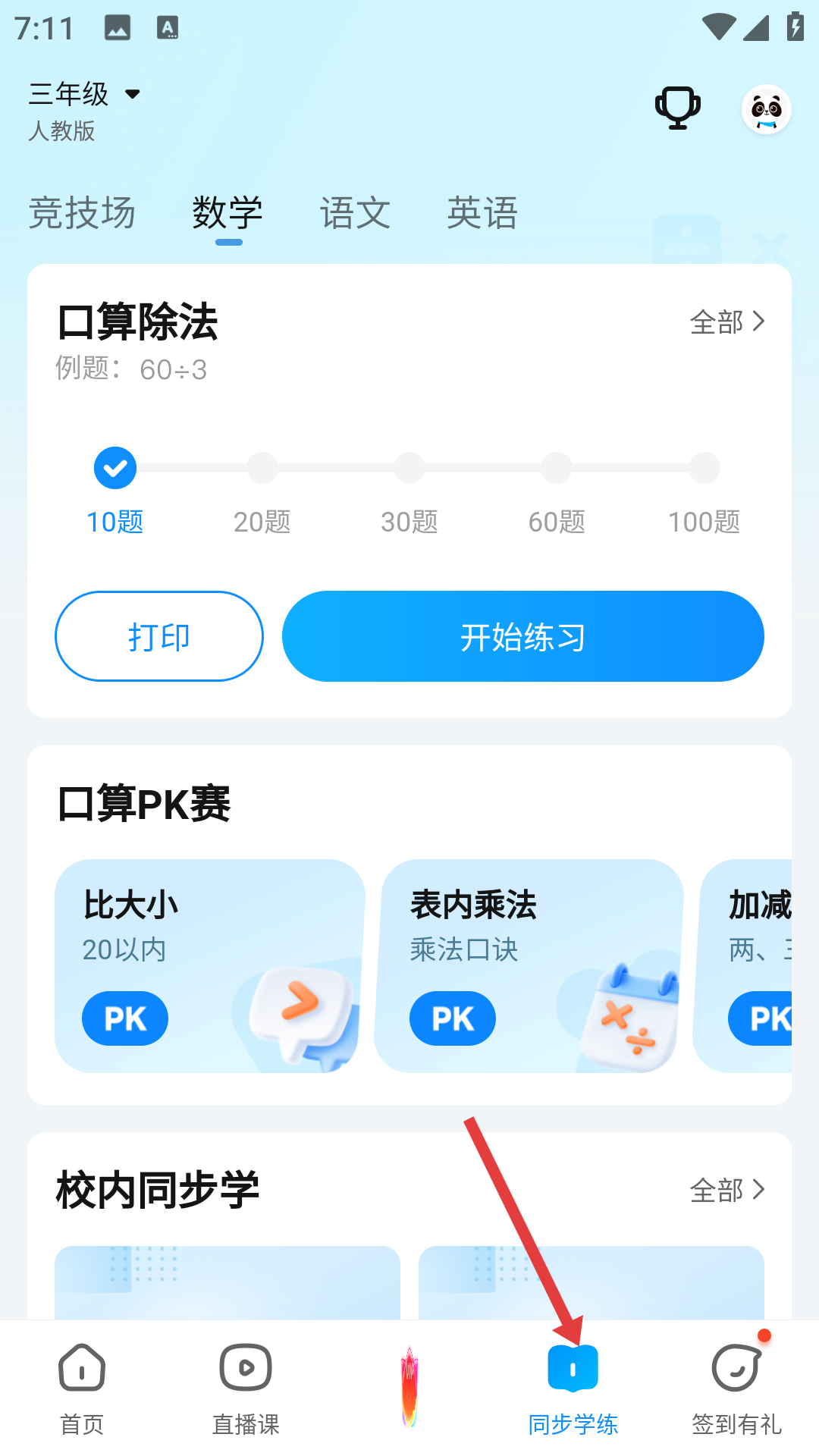Open the panda profile avatar
The width and height of the screenshot is (819, 1456).
tap(766, 109)
